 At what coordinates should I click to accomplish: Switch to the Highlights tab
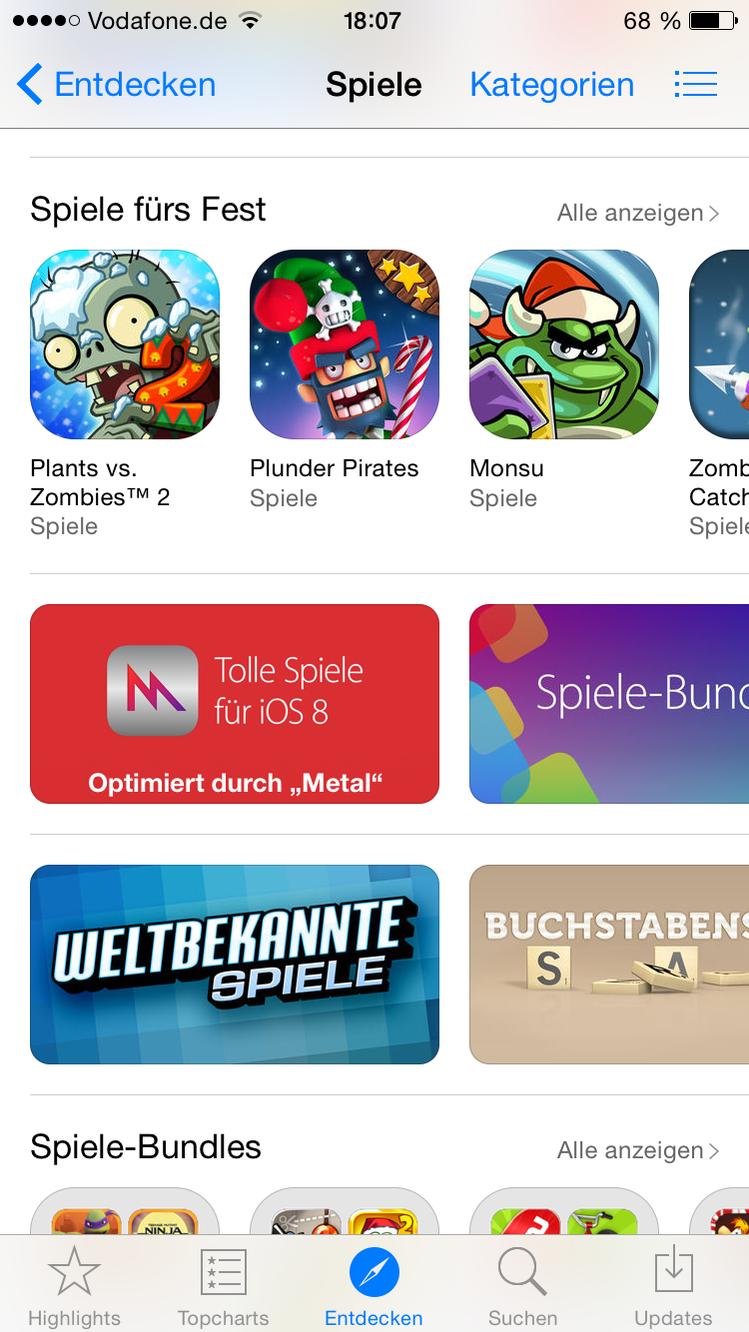(74, 1288)
